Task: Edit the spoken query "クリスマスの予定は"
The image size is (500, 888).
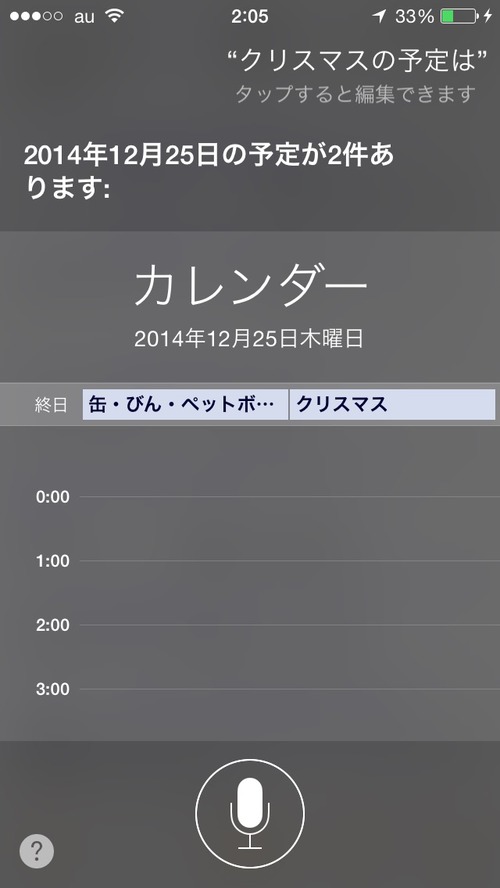Action: point(356,62)
